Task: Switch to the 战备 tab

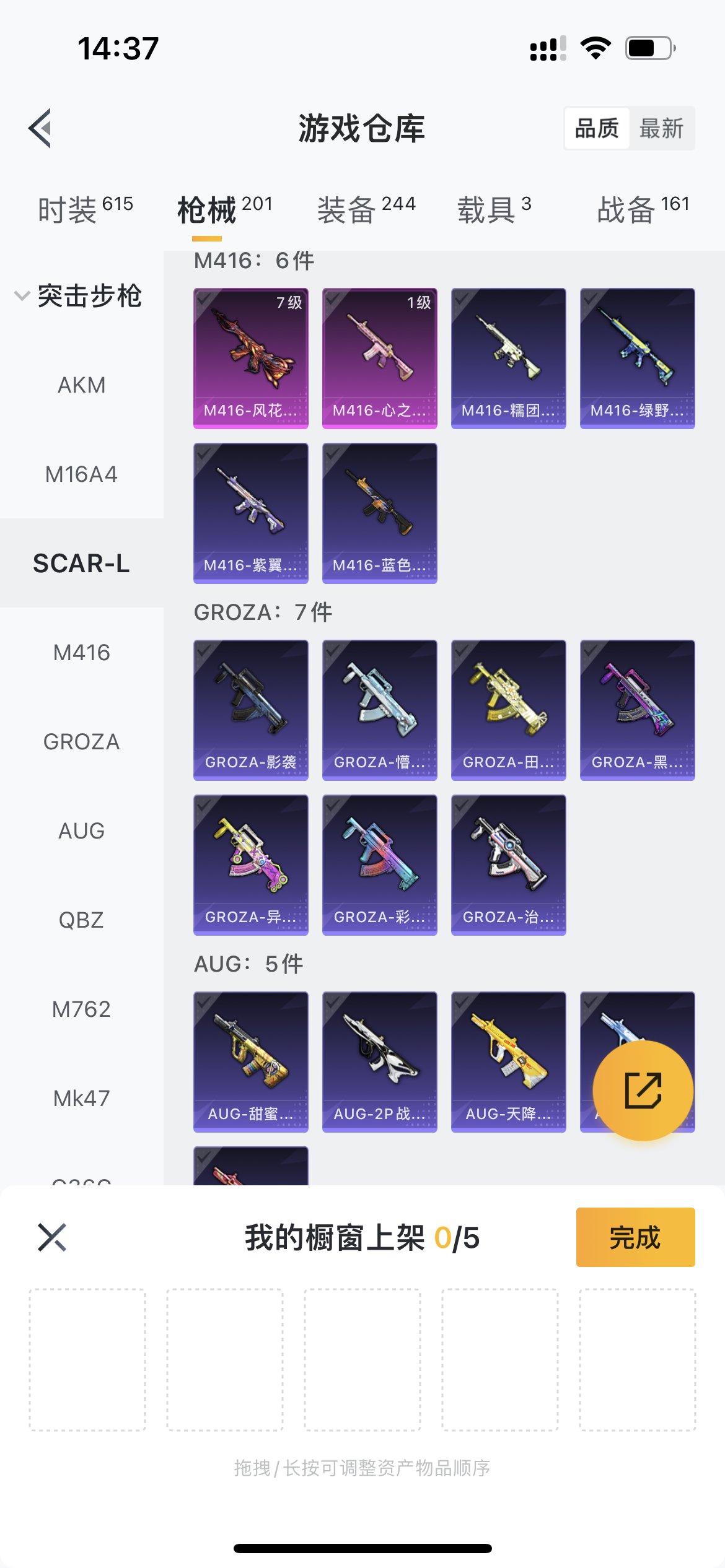Action: pos(643,209)
